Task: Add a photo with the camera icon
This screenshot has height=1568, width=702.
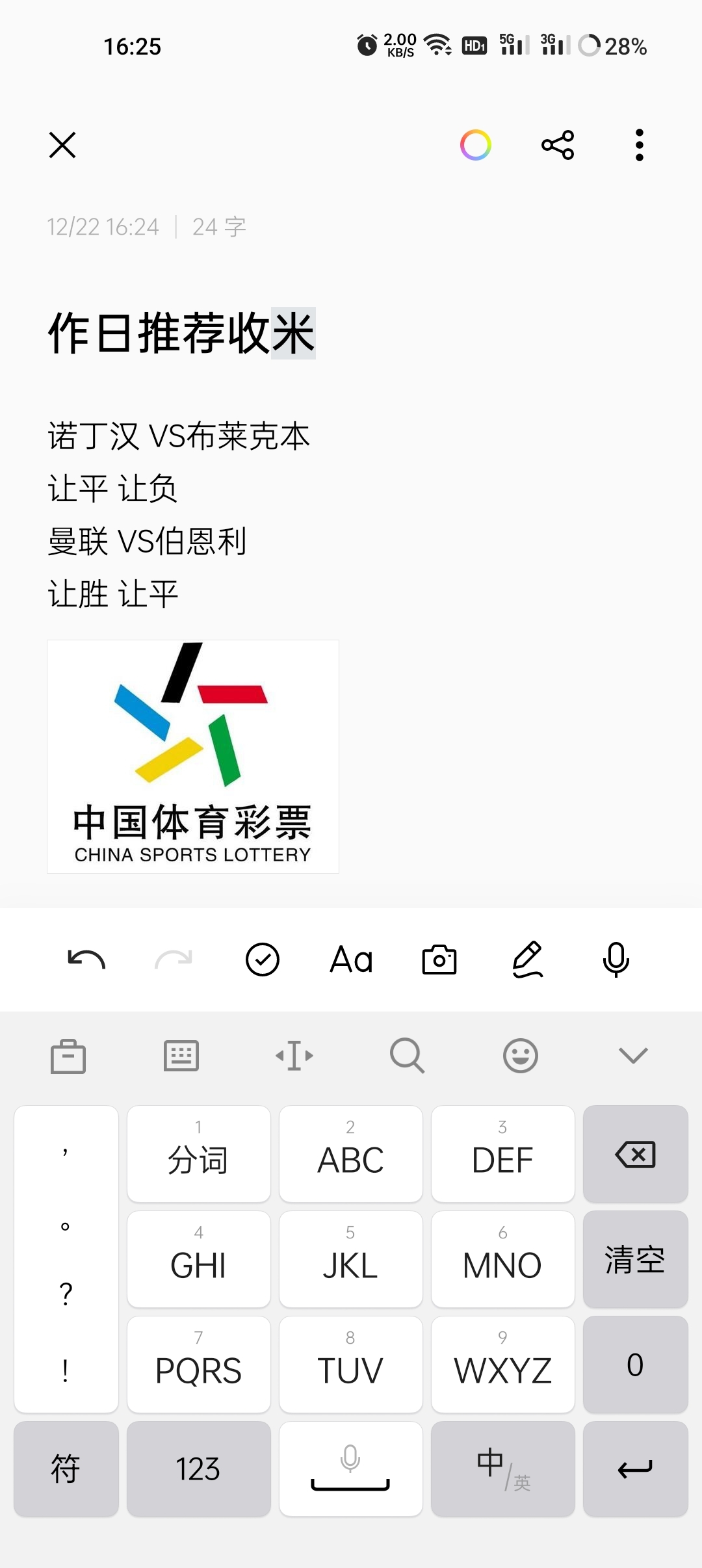Action: [439, 960]
